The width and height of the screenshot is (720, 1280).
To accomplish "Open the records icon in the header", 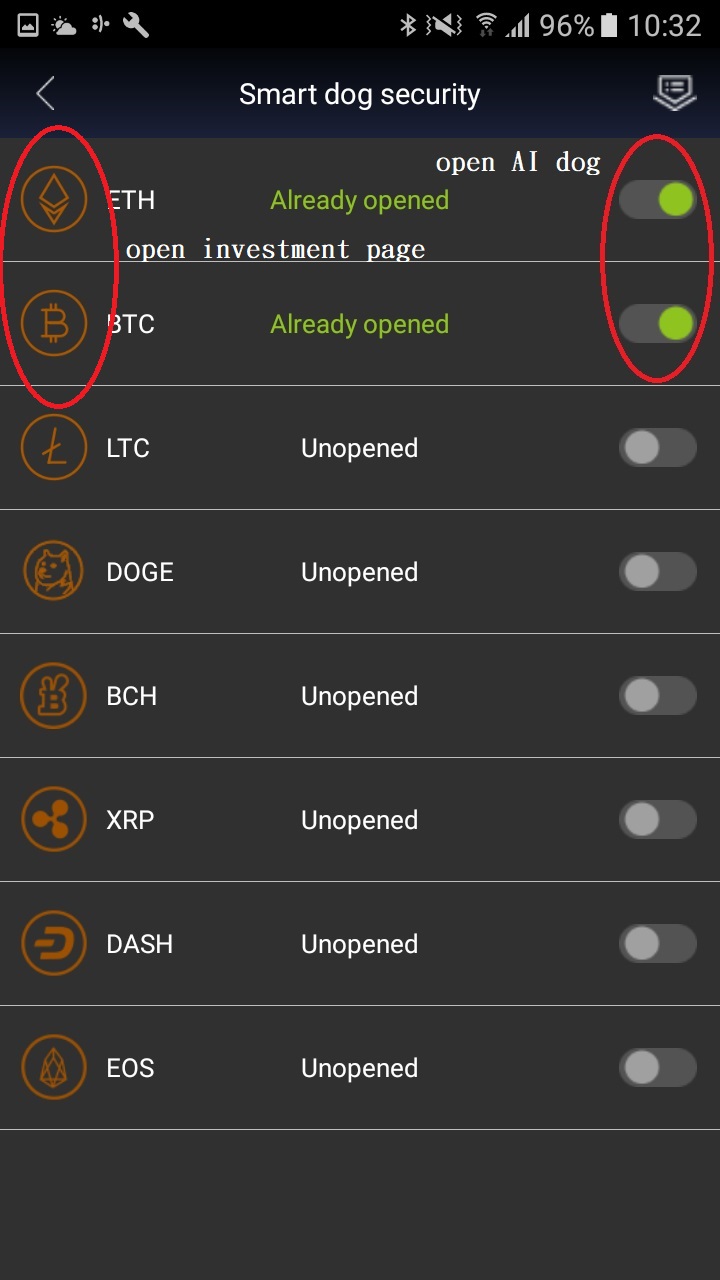I will (675, 93).
